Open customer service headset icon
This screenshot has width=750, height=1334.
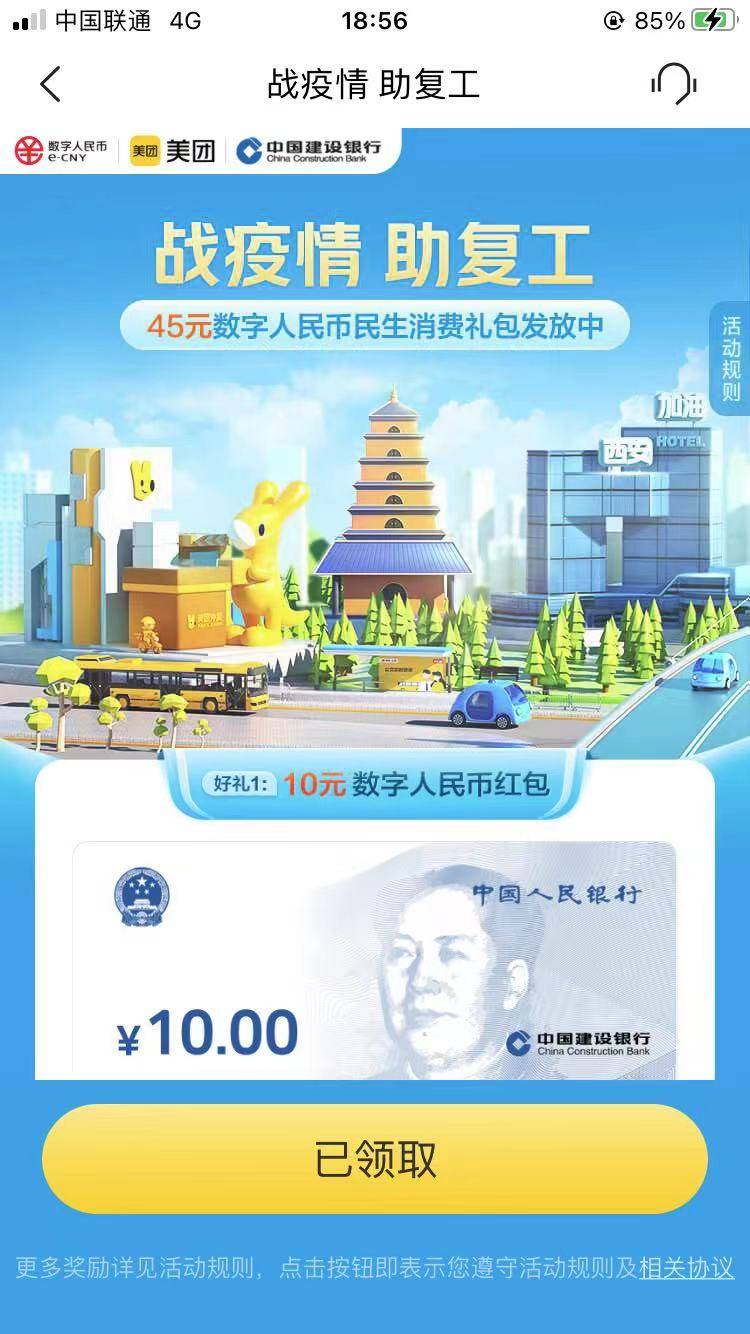coord(673,84)
